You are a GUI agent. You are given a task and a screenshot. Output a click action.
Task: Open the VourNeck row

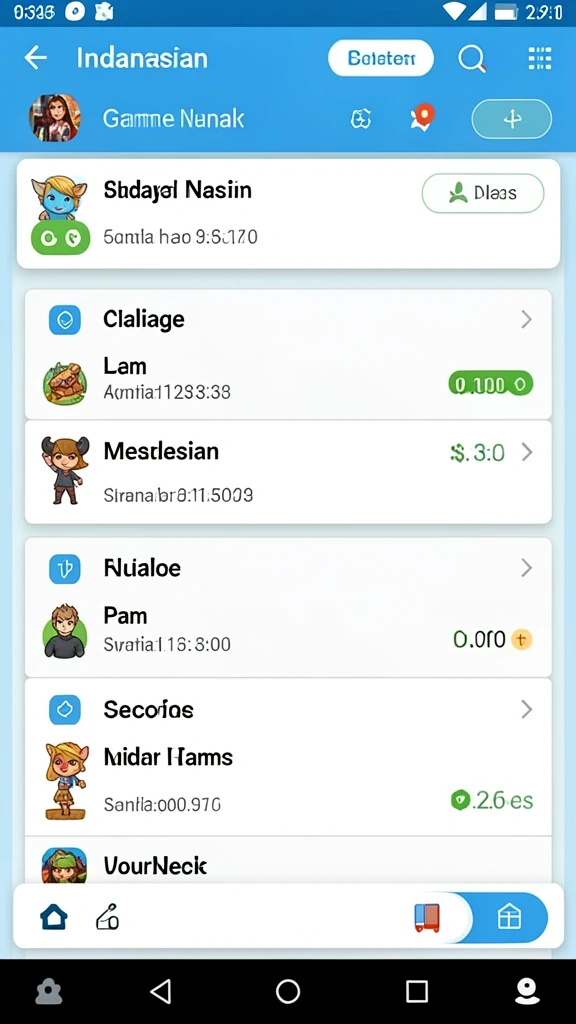click(288, 861)
